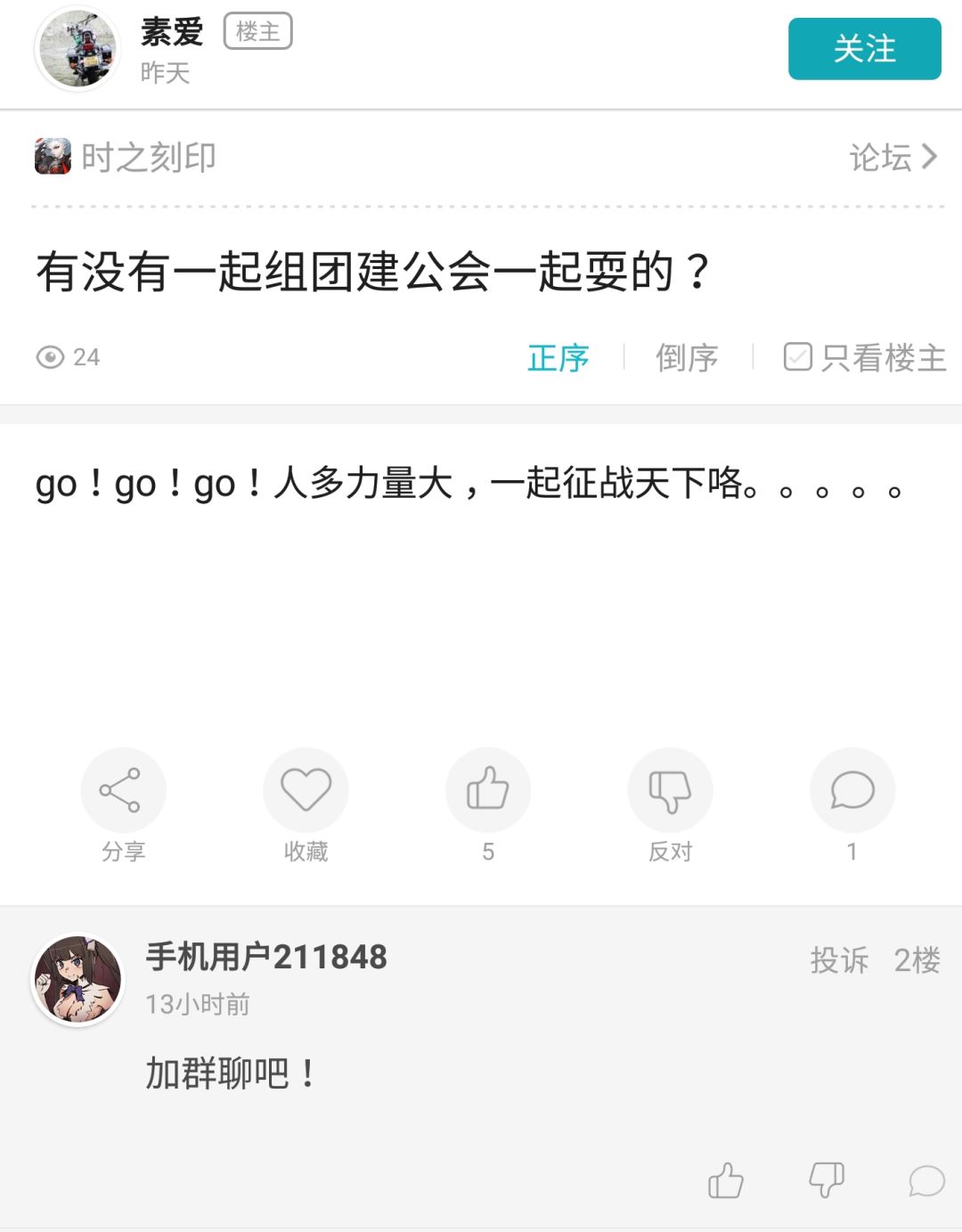Open comments on the main post
962x1232 pixels.
pyautogui.click(x=852, y=790)
